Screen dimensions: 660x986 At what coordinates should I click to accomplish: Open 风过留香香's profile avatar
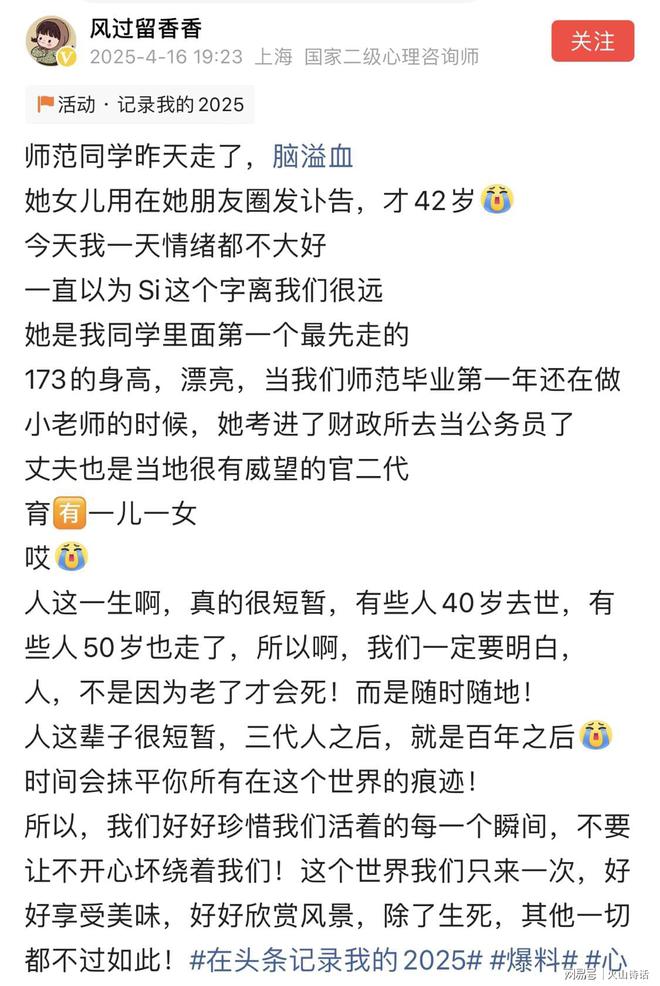point(50,42)
